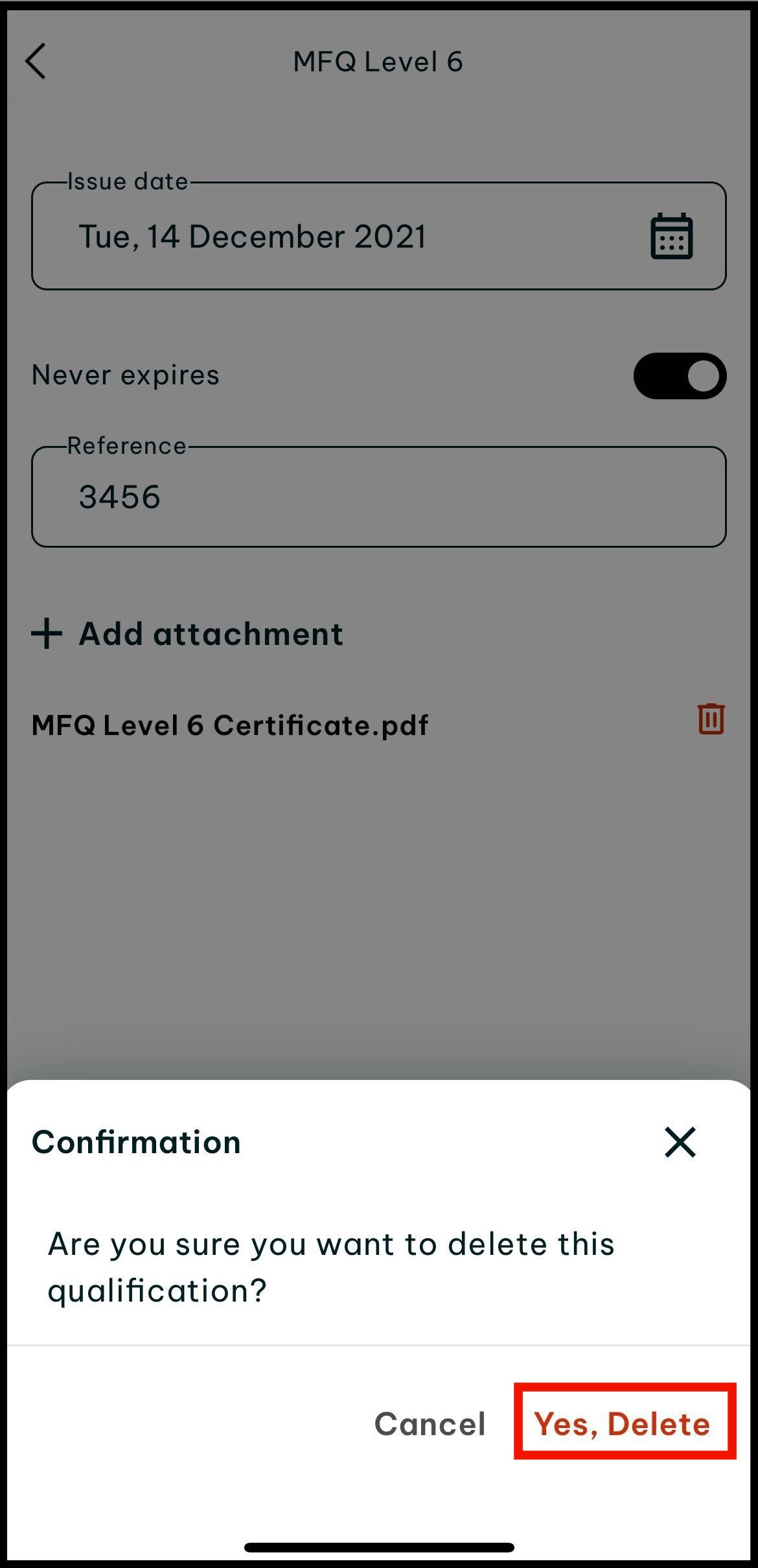Confirm with Yes, Delete
This screenshot has height=1568, width=758.
(623, 1423)
